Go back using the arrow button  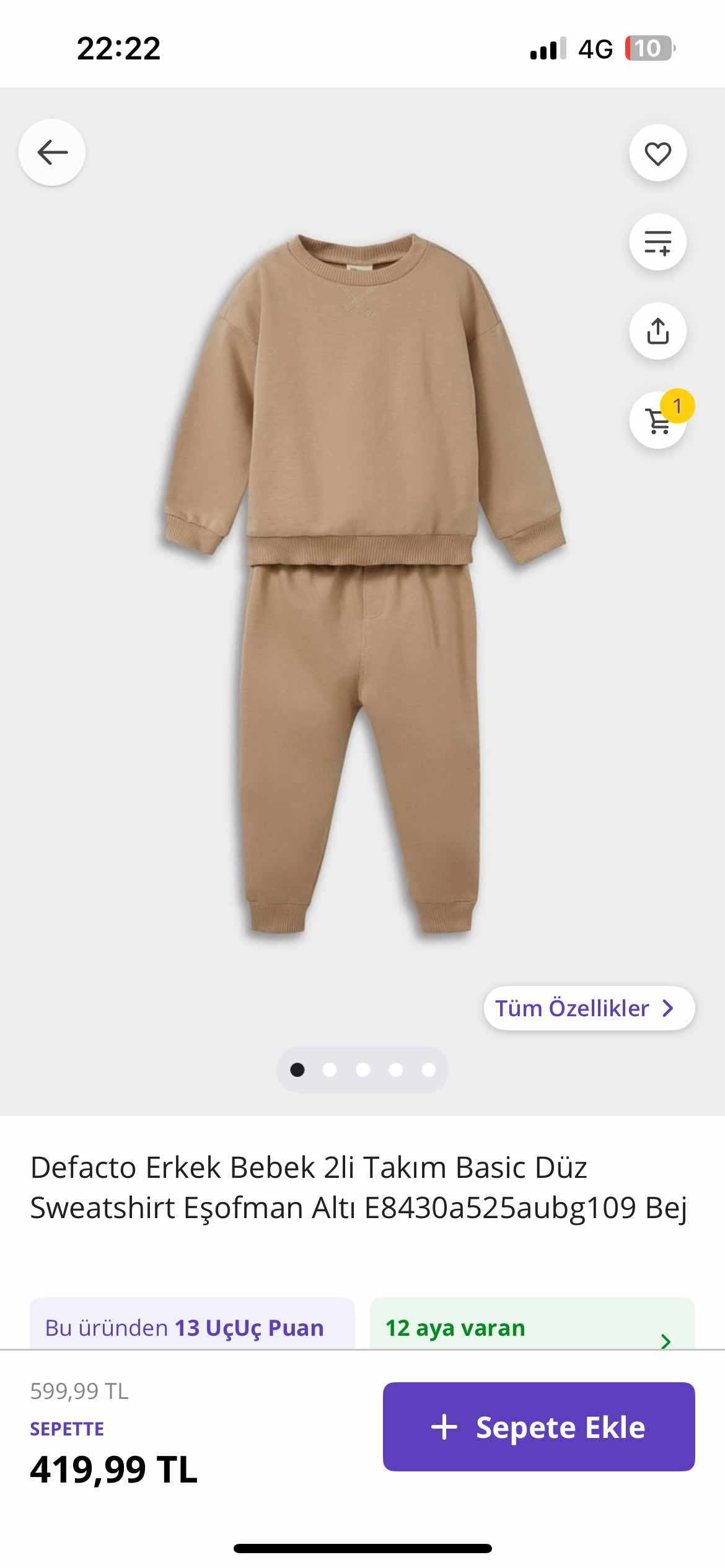point(52,152)
